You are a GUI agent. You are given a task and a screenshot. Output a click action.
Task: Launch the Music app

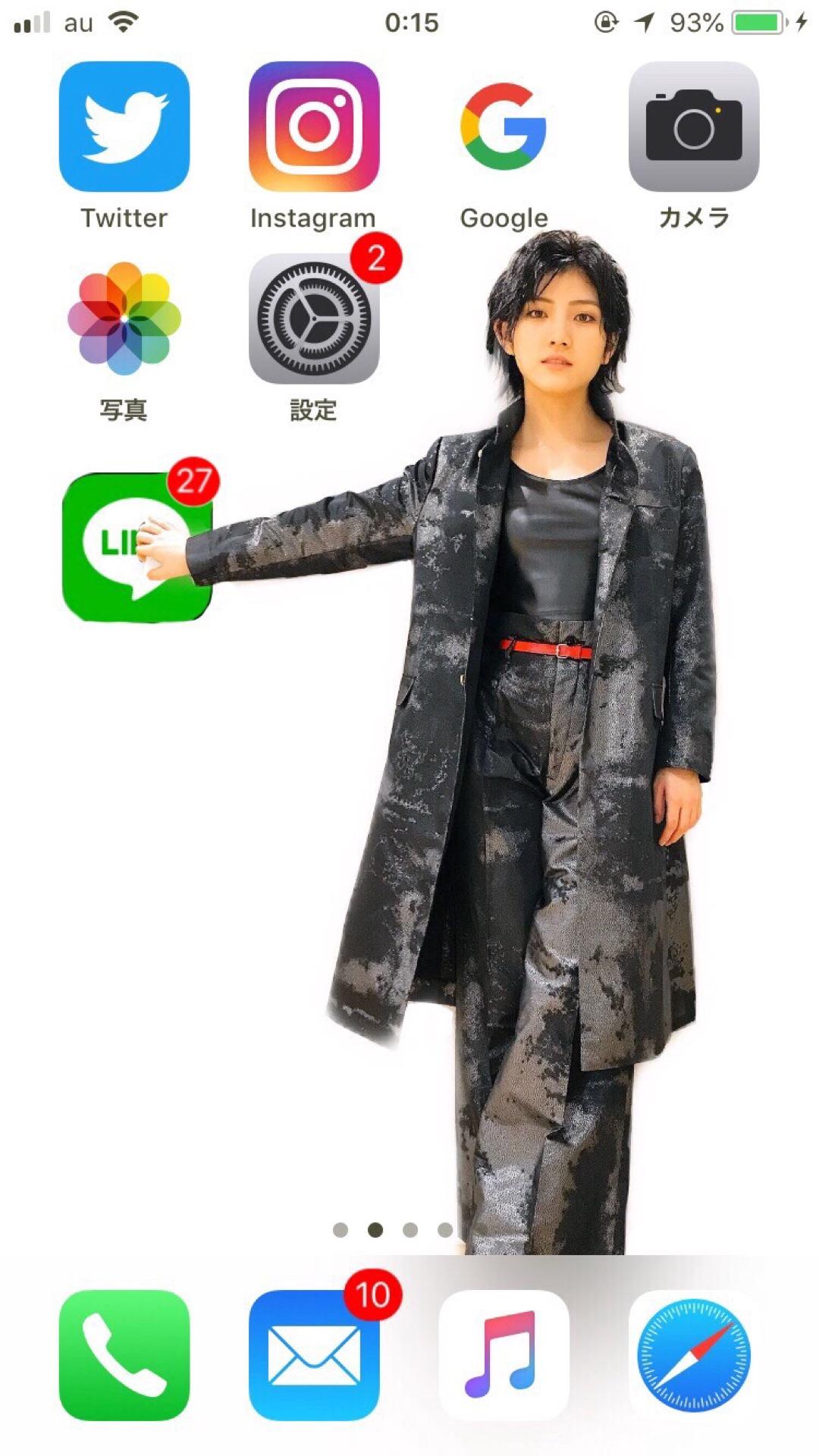click(x=504, y=1355)
